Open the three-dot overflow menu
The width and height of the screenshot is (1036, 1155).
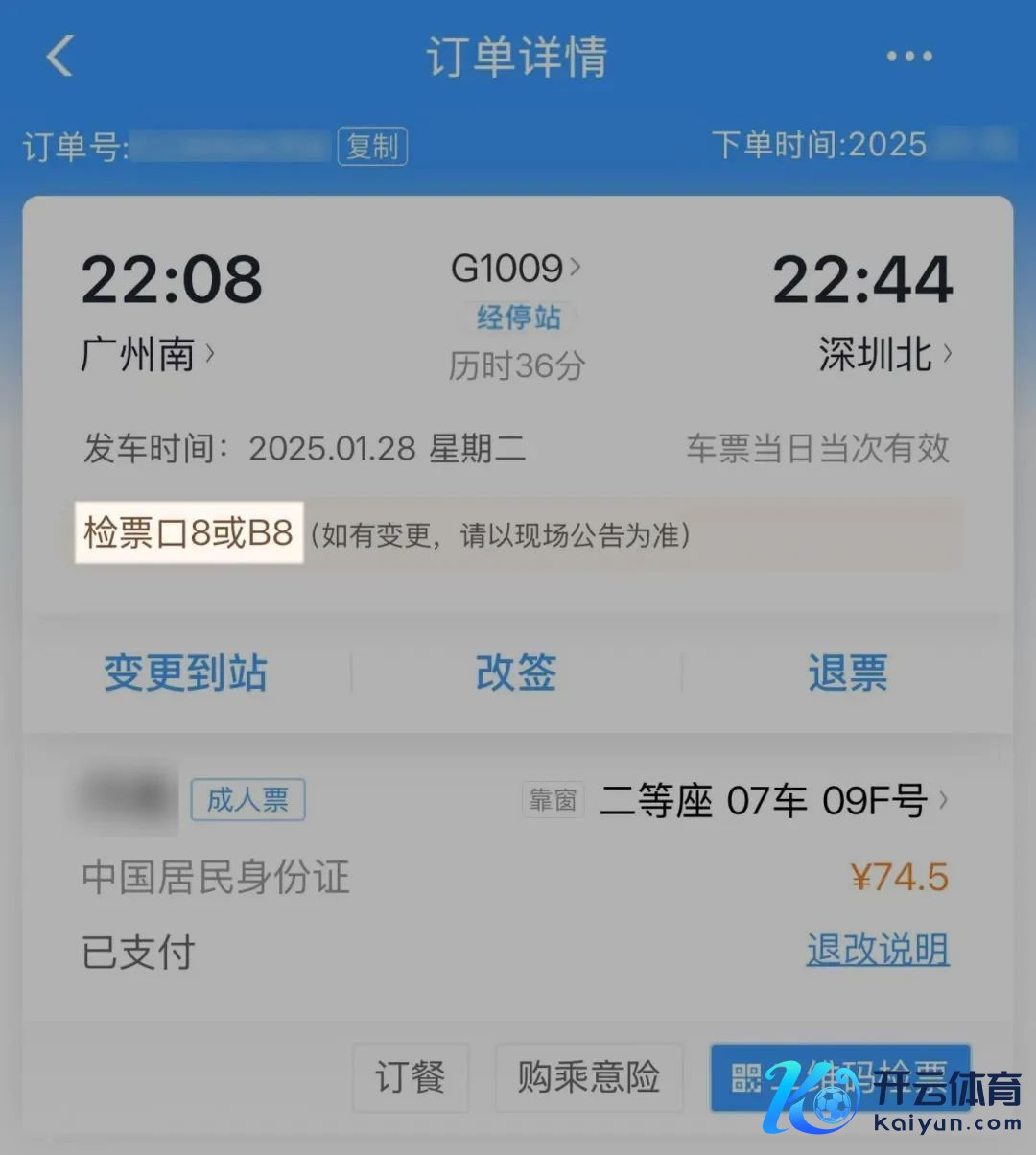pos(908,57)
